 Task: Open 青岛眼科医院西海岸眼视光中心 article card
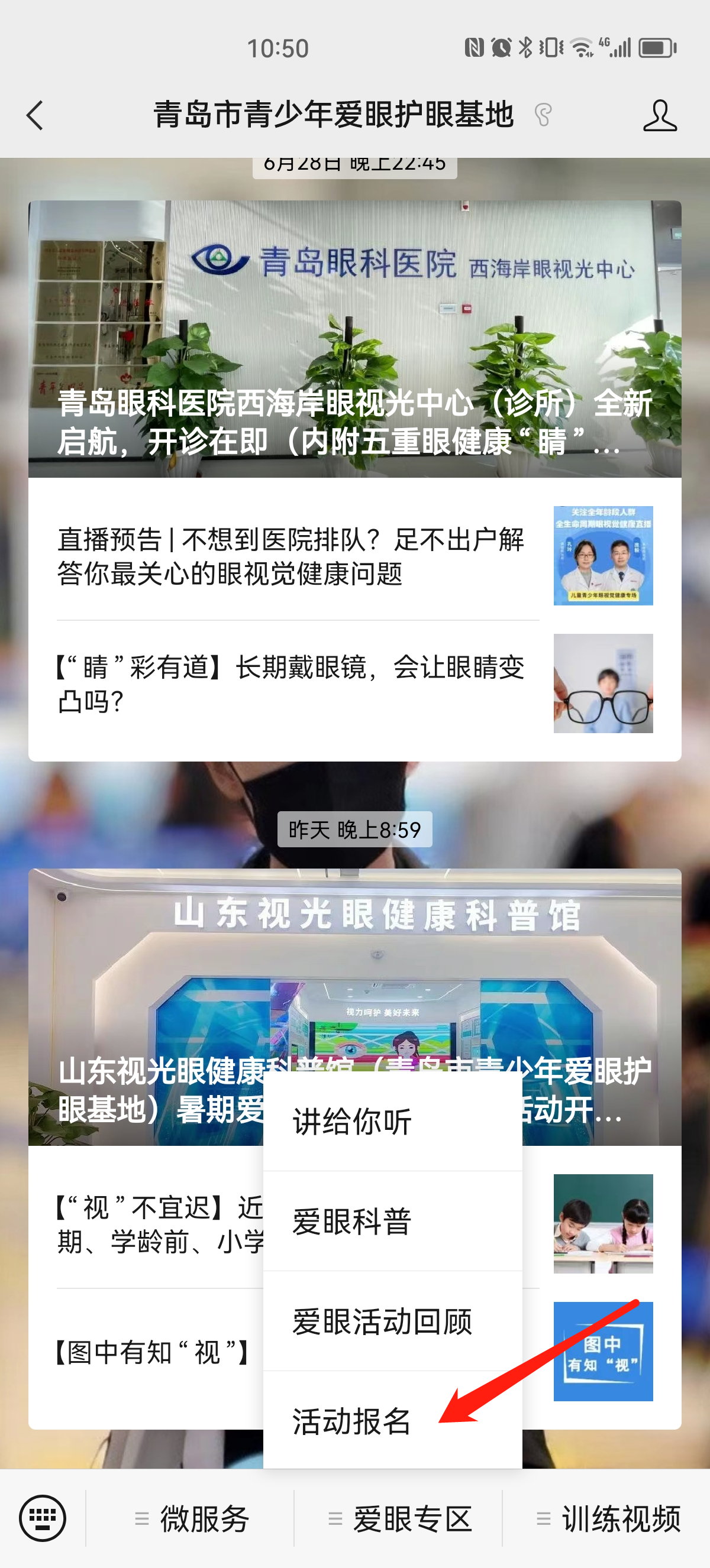[354, 338]
